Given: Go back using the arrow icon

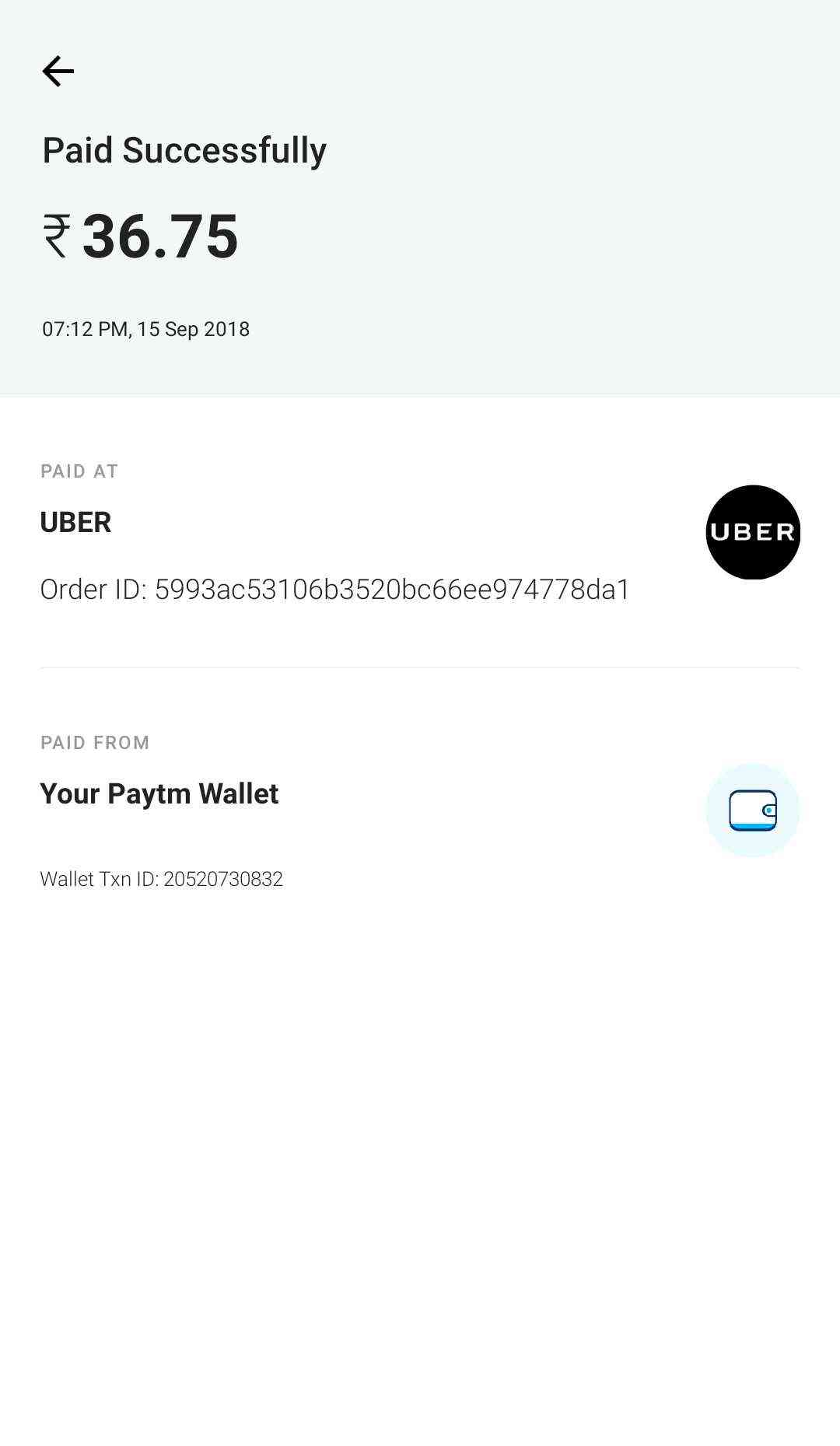Looking at the screenshot, I should click(x=58, y=72).
